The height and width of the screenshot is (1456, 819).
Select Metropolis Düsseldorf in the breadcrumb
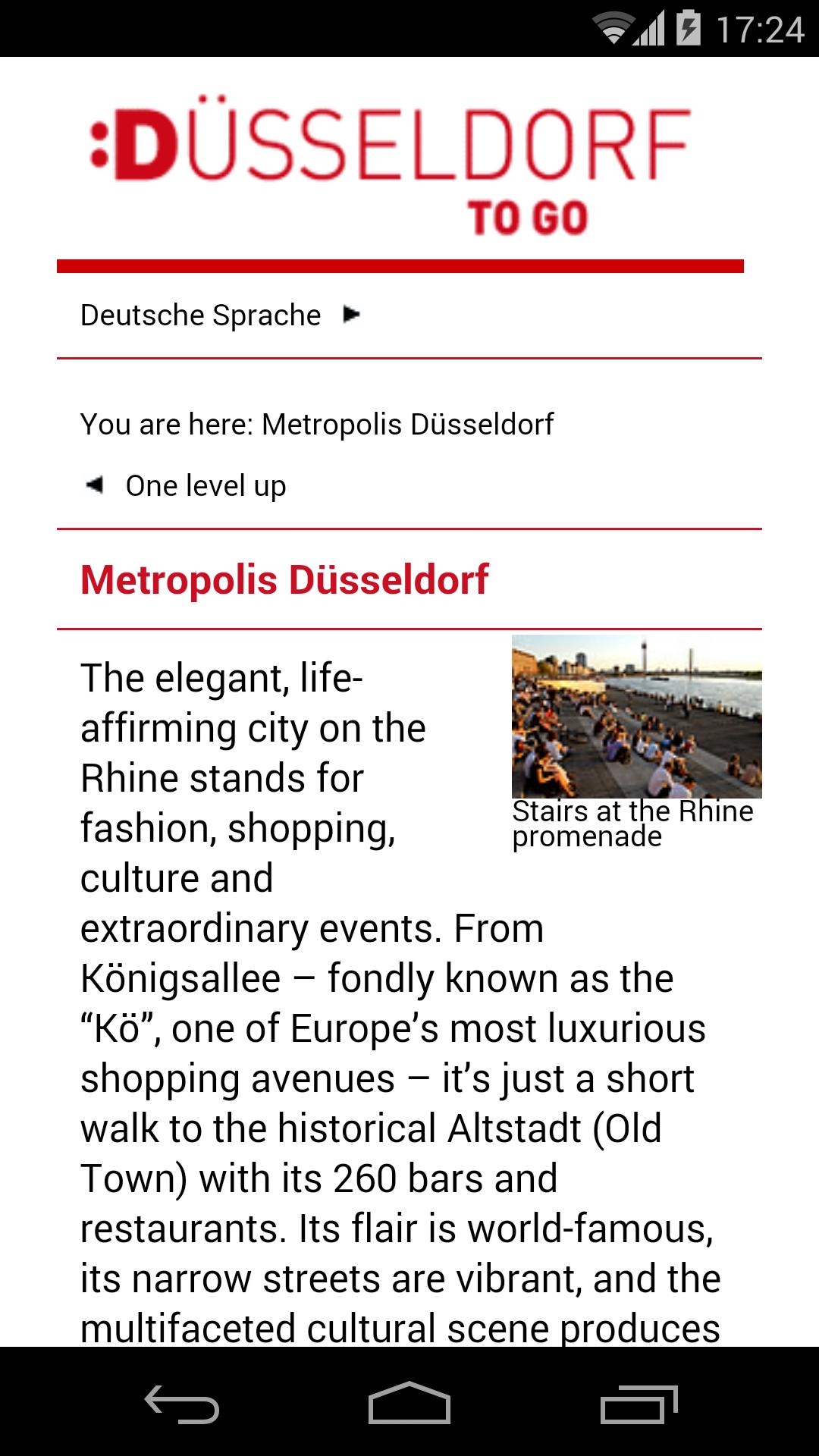pos(408,424)
